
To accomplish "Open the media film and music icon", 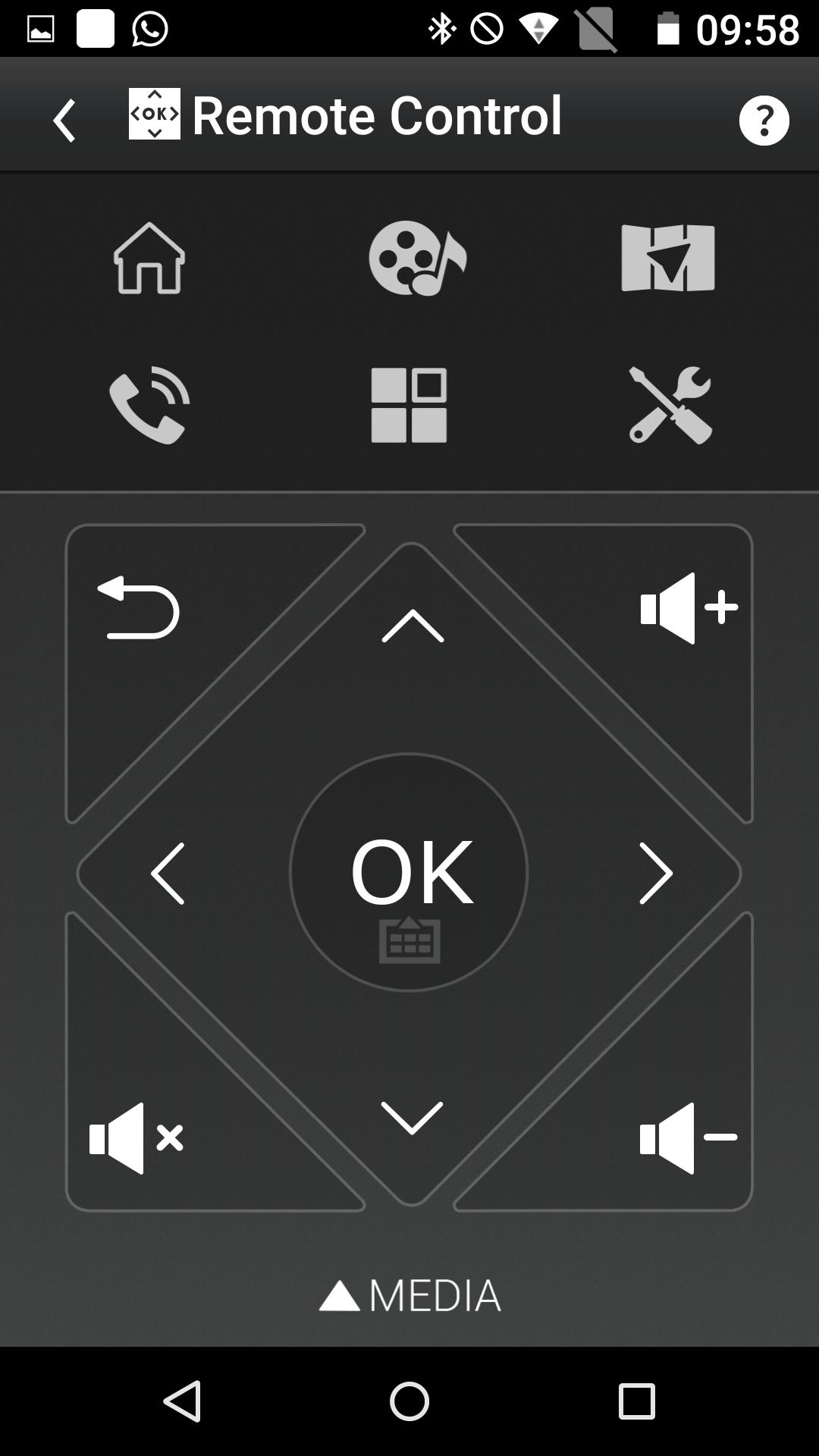I will (416, 259).
